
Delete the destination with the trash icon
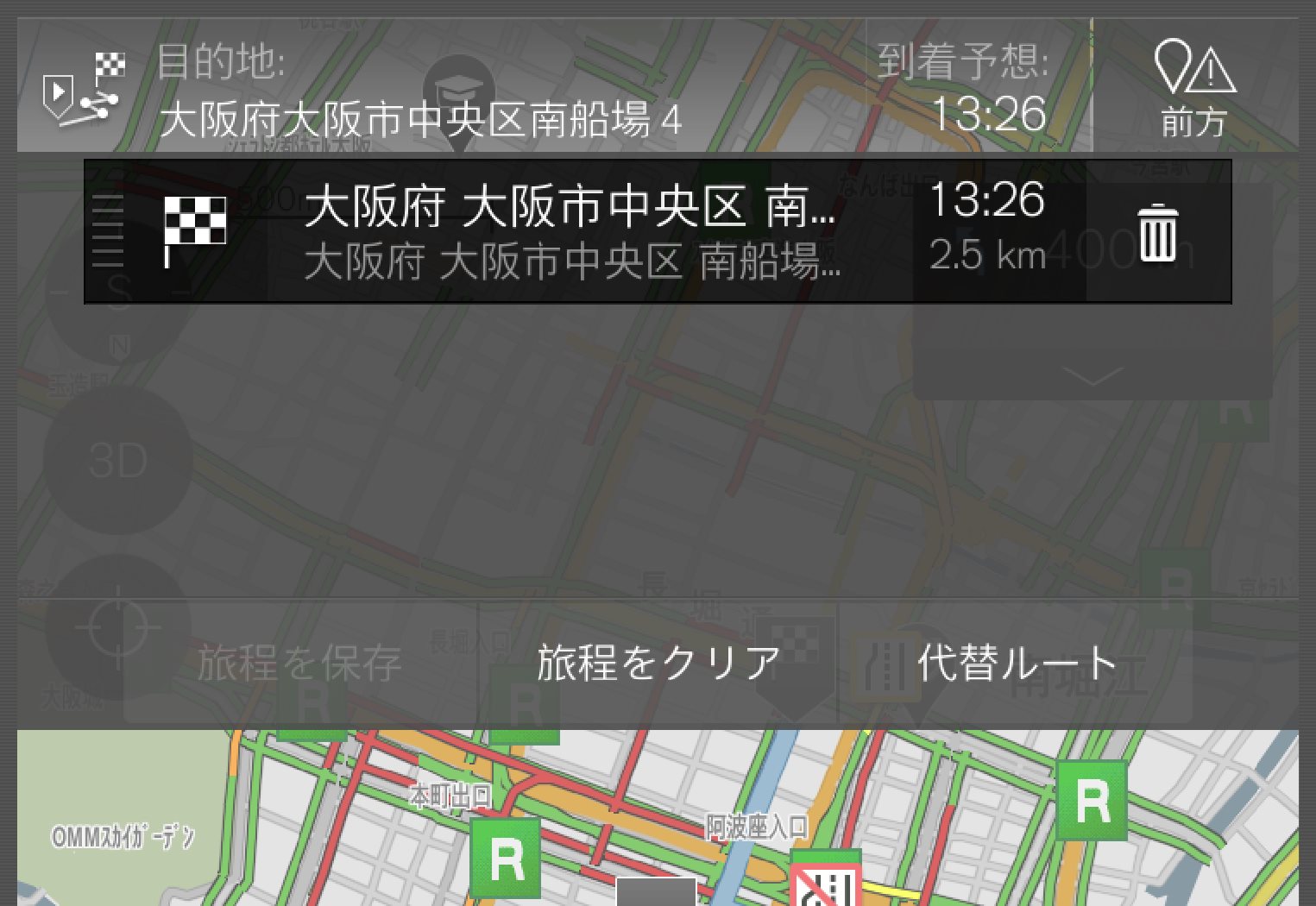click(1156, 233)
